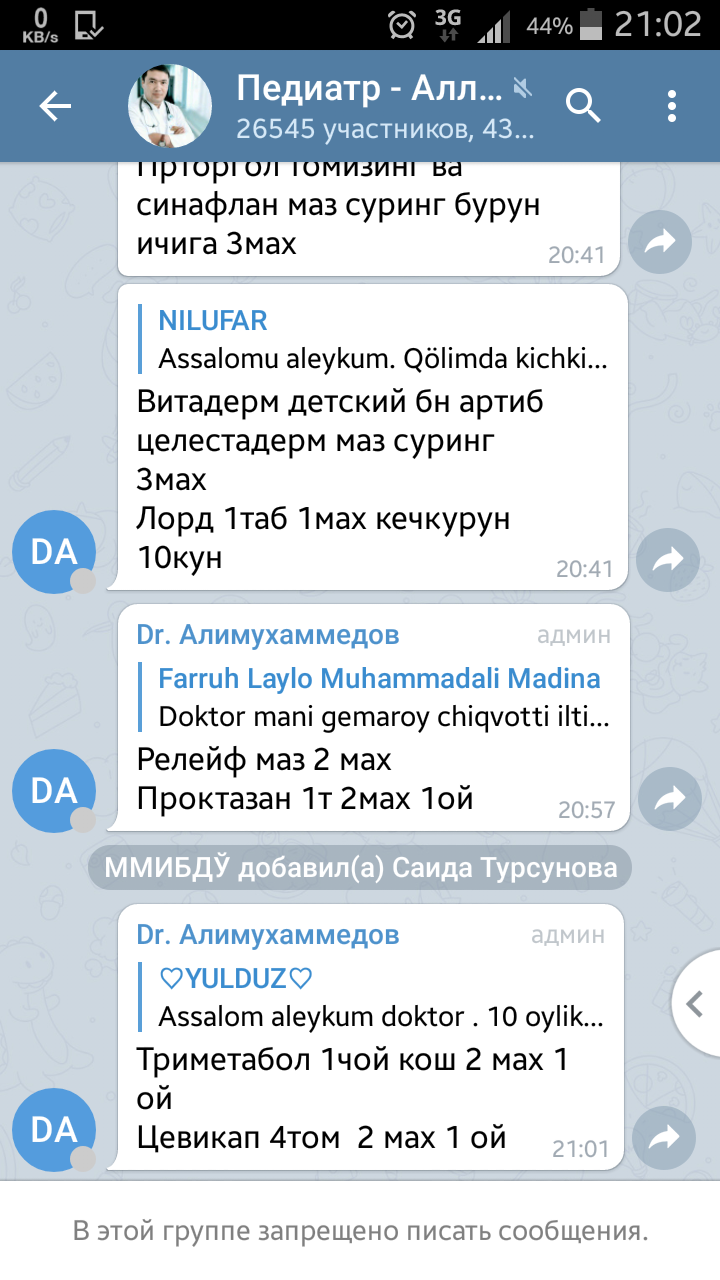Open the Педиатр group profile avatar
This screenshot has height=1280, width=720.
[170, 106]
